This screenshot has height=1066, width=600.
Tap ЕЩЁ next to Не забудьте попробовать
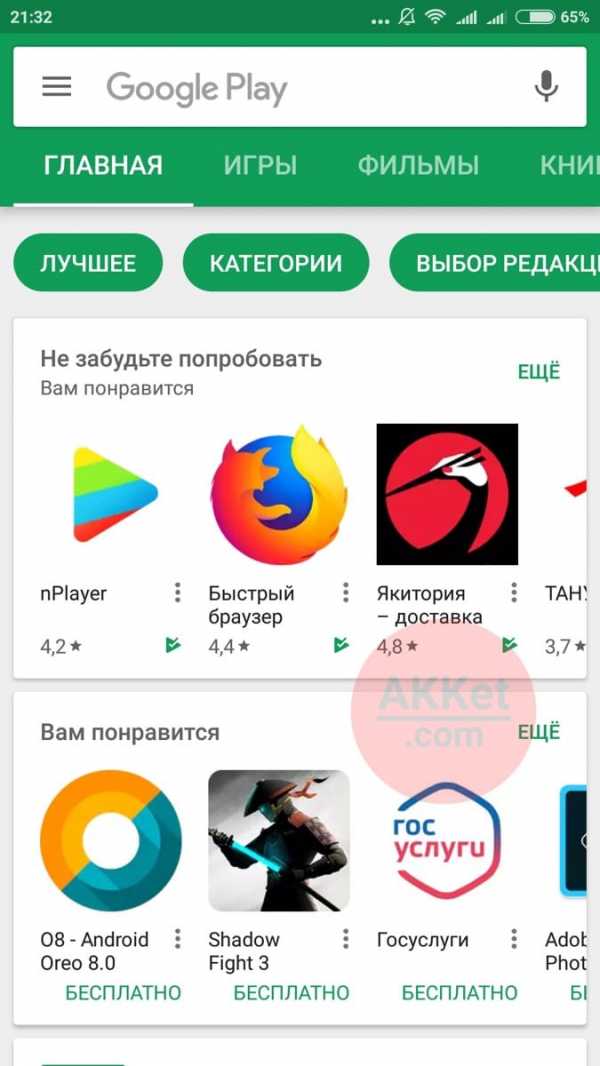(538, 372)
